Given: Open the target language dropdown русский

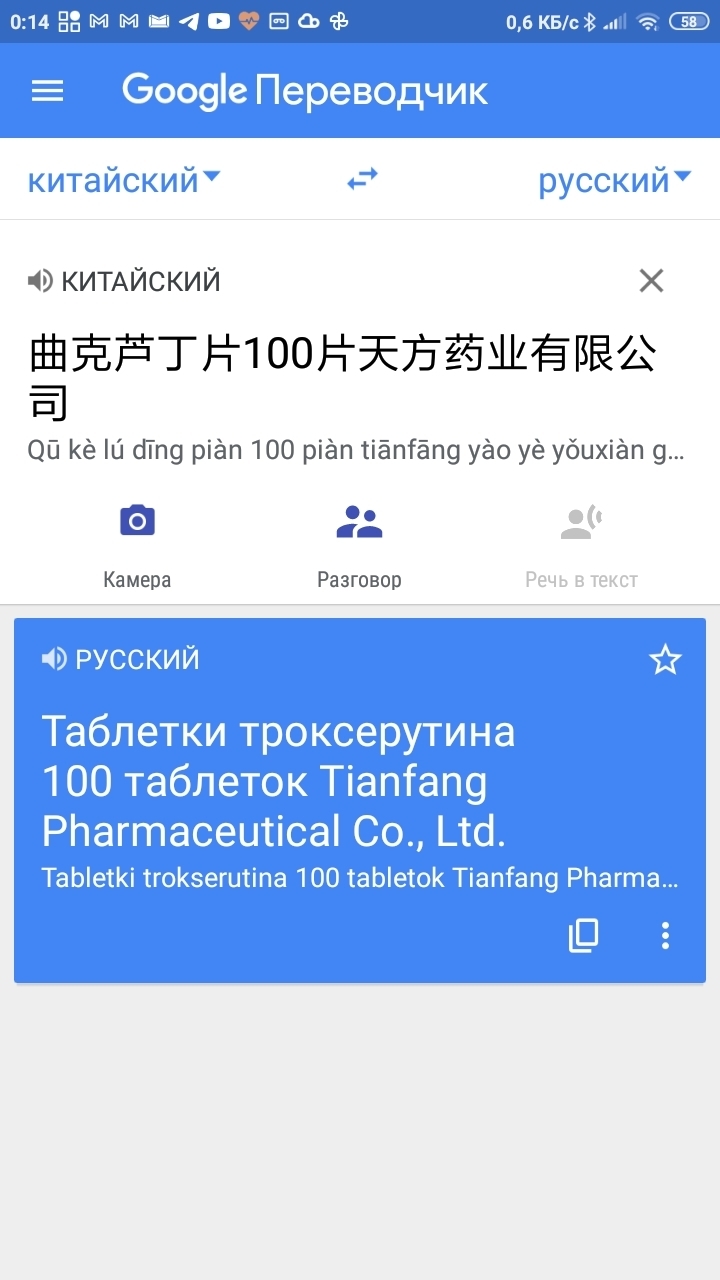Looking at the screenshot, I should [x=614, y=181].
